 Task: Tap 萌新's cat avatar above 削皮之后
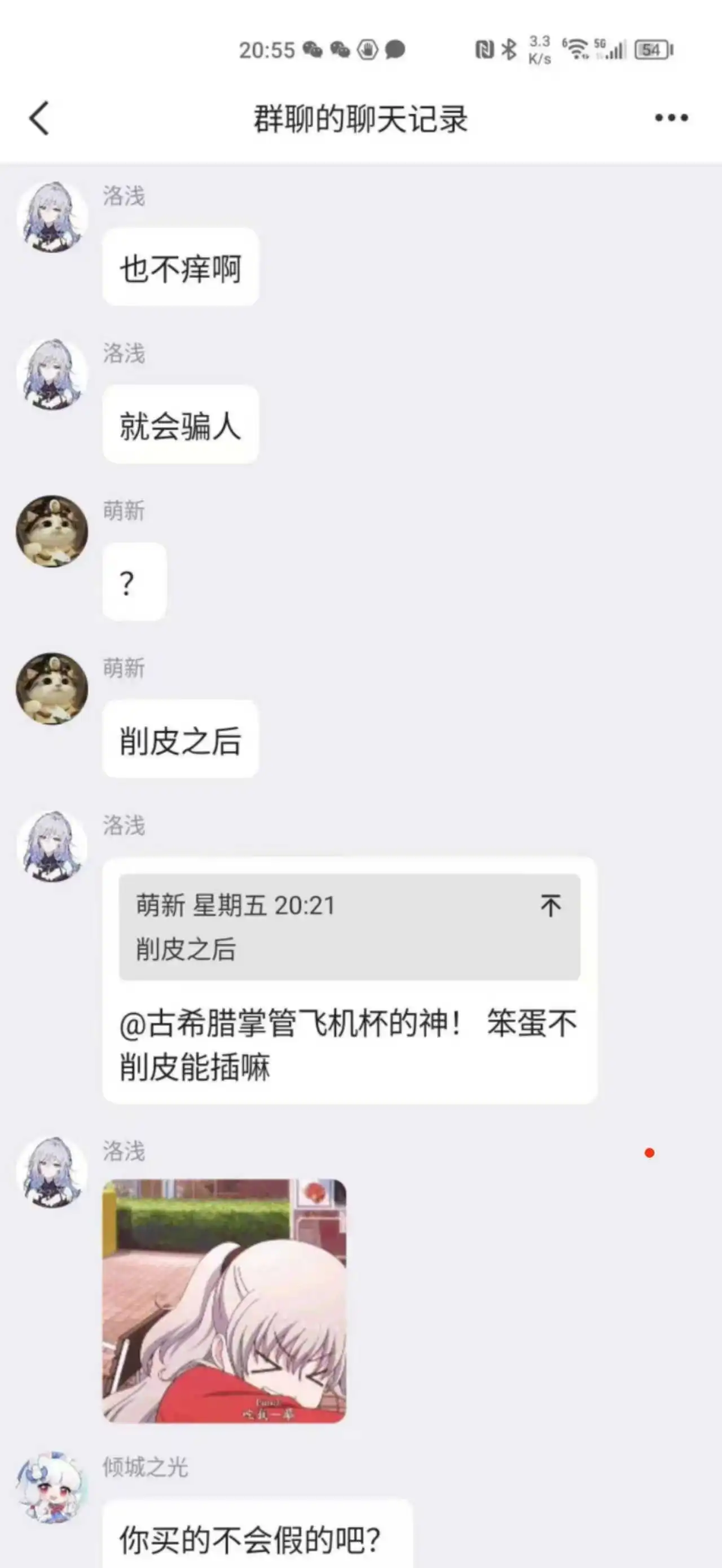coord(52,689)
